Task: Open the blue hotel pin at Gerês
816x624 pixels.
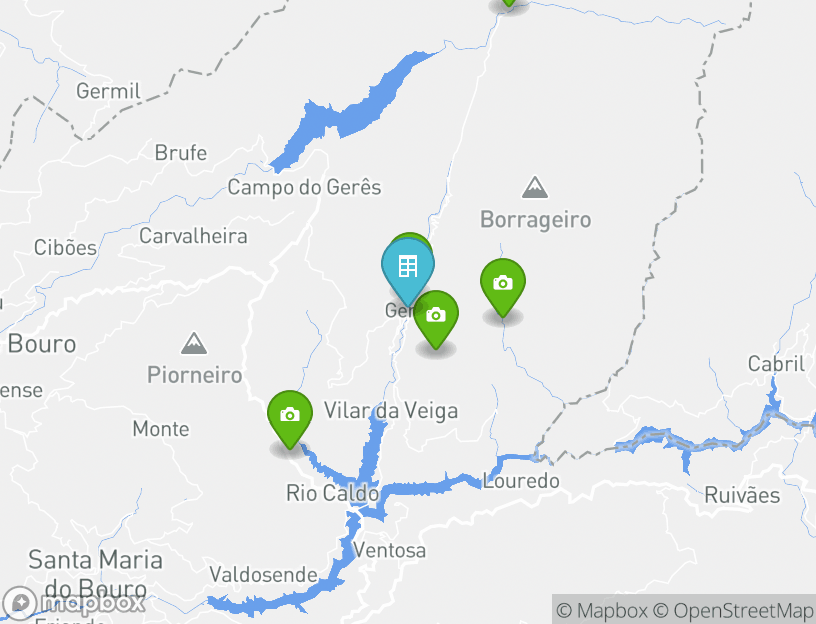Action: (x=408, y=267)
